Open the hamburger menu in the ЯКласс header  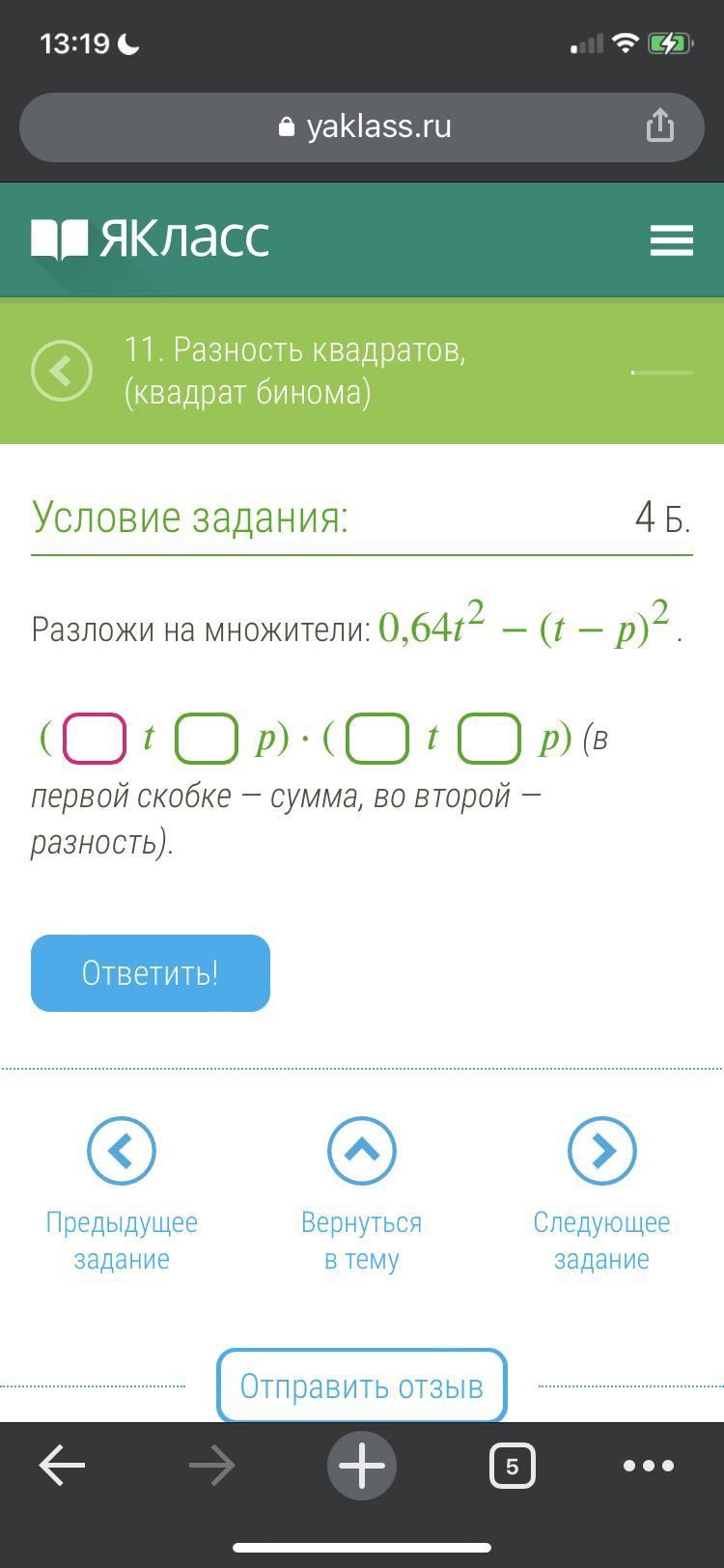tap(672, 239)
